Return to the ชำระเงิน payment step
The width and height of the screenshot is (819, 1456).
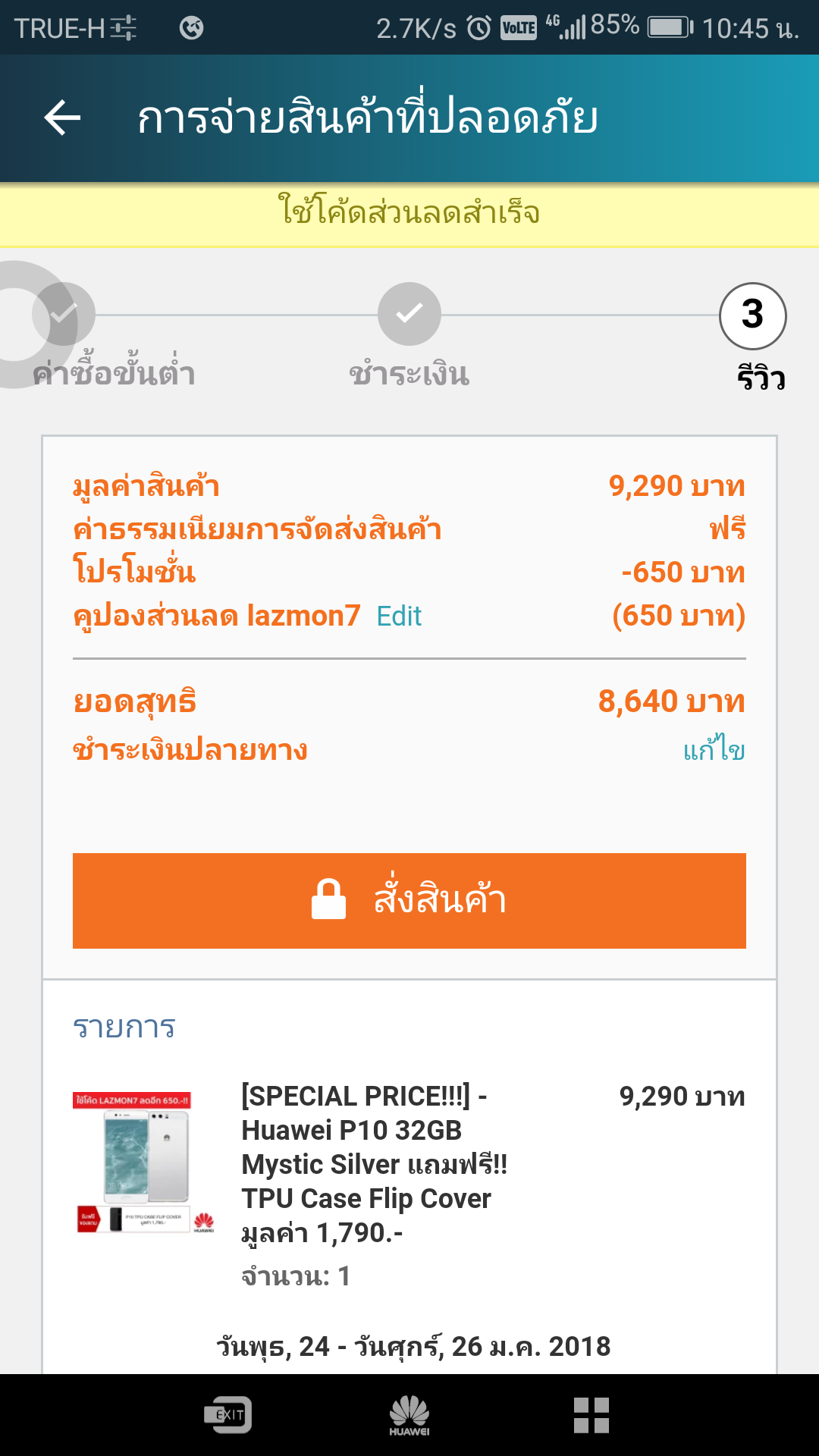coord(409,314)
